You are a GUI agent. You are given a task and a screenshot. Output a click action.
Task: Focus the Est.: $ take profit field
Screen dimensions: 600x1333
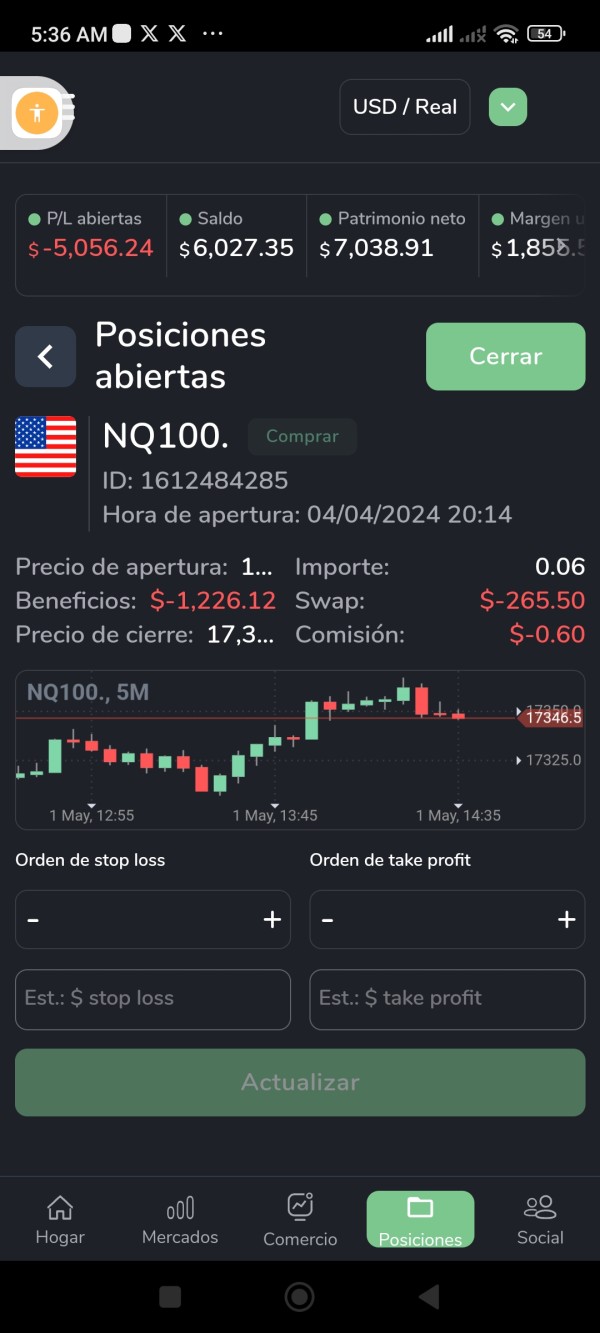click(447, 999)
